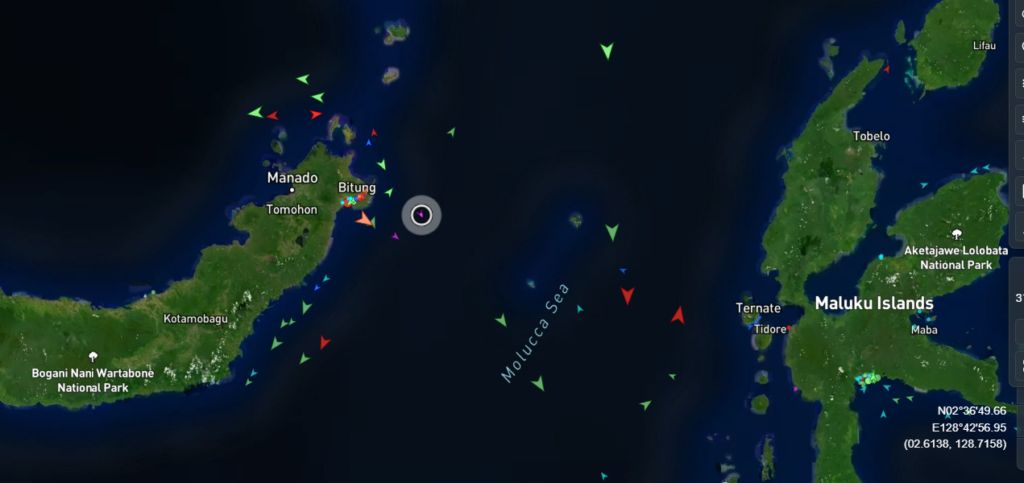Tap the red vessel arrow southeast of Kotamobagu
This screenshot has height=483, width=1024.
324,342
